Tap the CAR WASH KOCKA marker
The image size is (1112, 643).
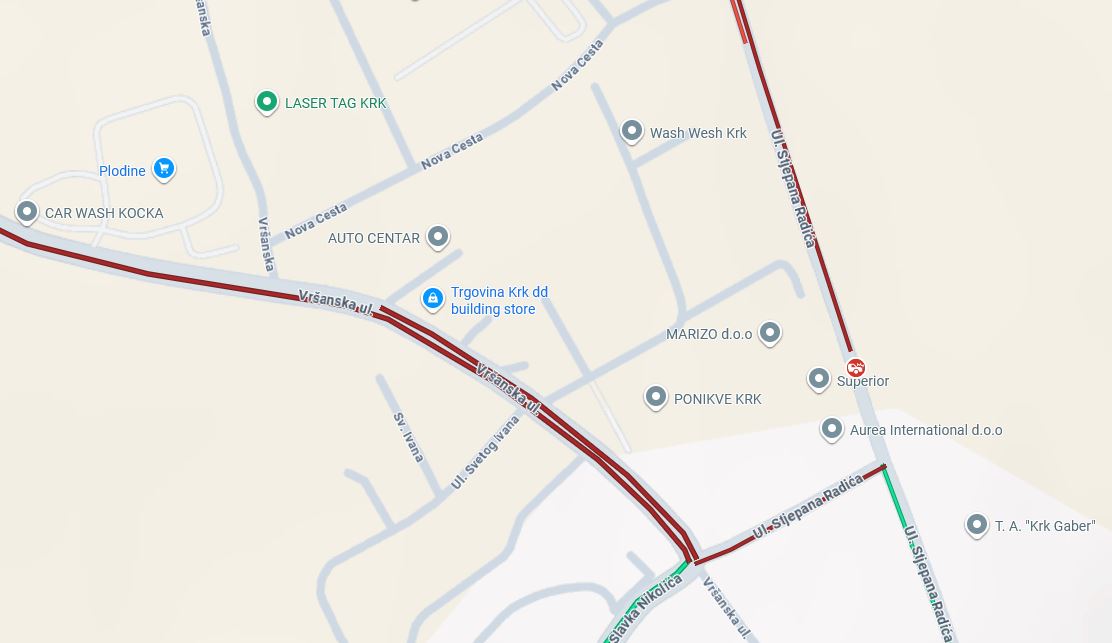(x=27, y=212)
